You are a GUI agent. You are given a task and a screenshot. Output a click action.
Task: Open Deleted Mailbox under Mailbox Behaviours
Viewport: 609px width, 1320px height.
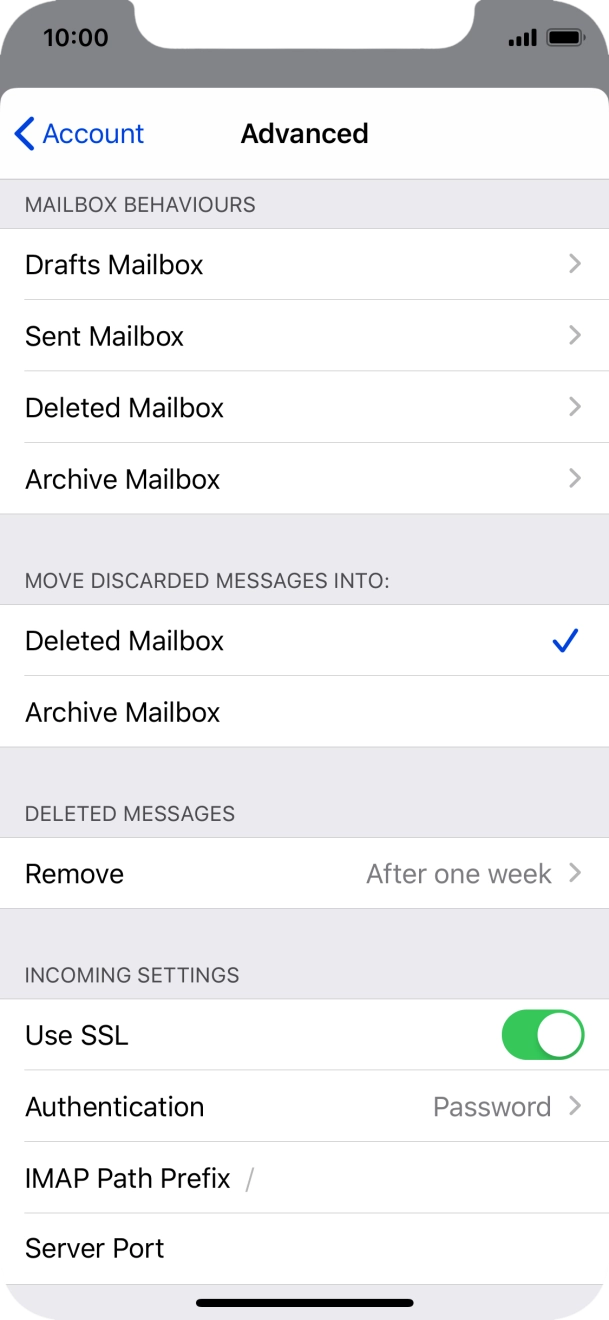(x=304, y=408)
